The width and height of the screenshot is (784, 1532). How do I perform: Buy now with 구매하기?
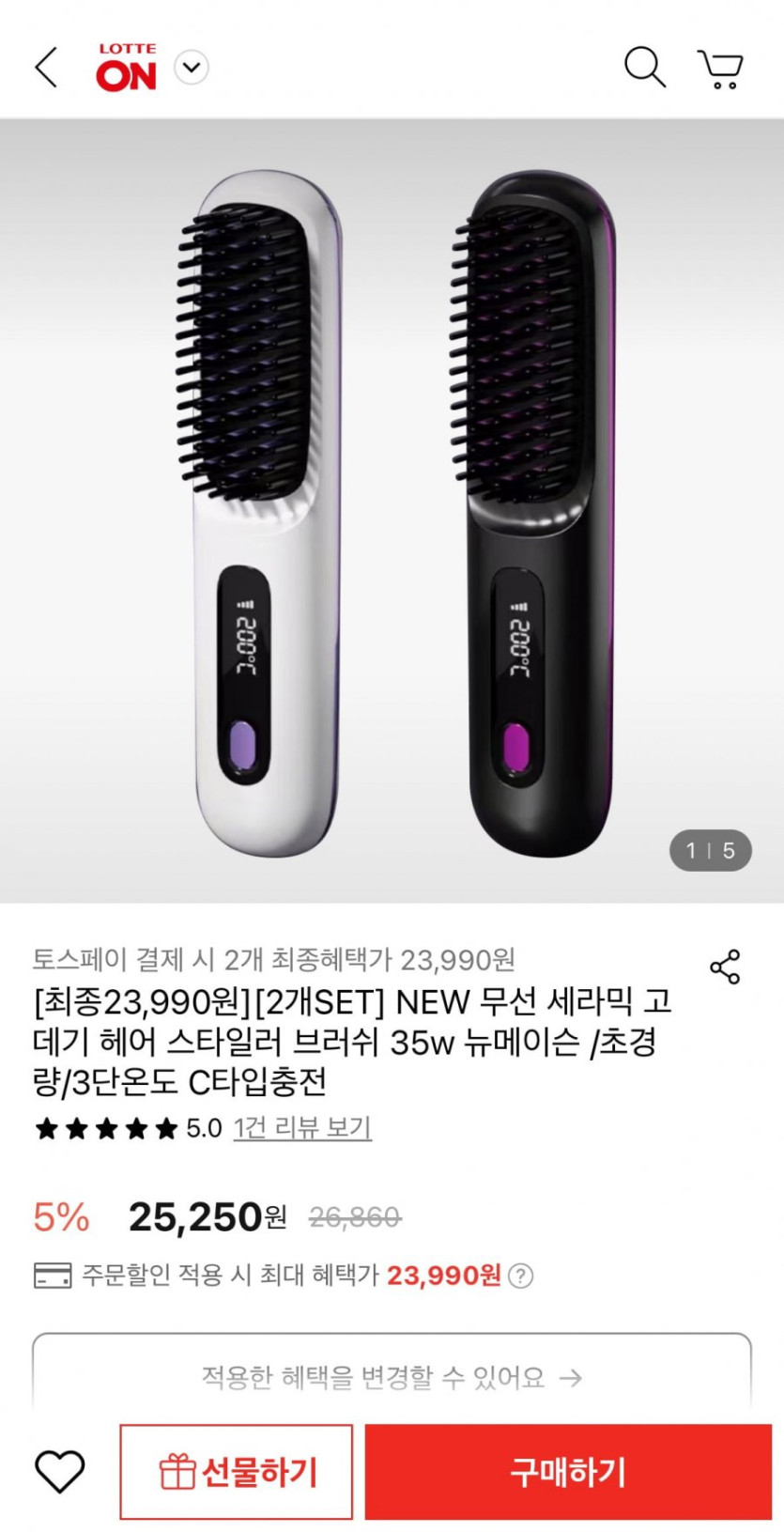[x=568, y=1471]
